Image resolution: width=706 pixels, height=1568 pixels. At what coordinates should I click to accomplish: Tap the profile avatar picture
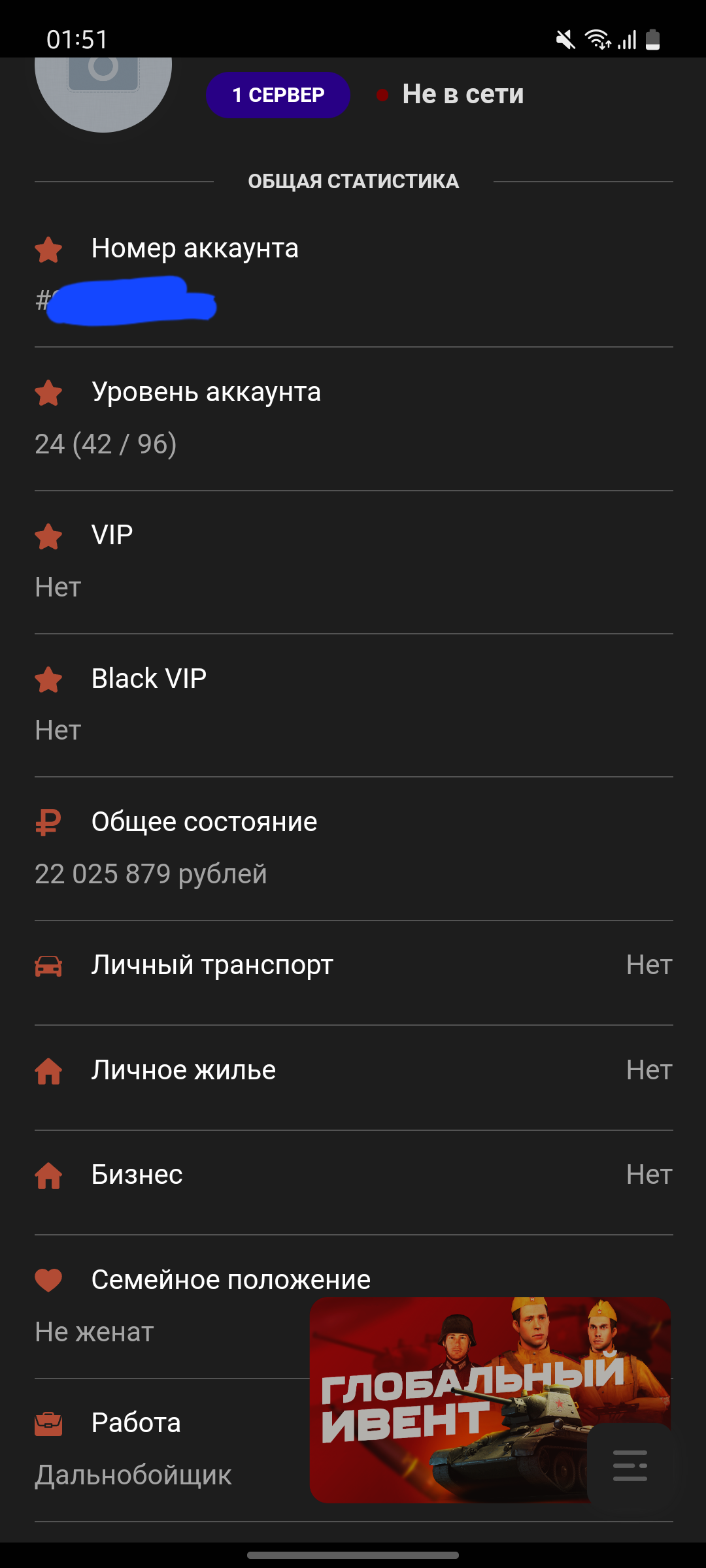(x=103, y=91)
